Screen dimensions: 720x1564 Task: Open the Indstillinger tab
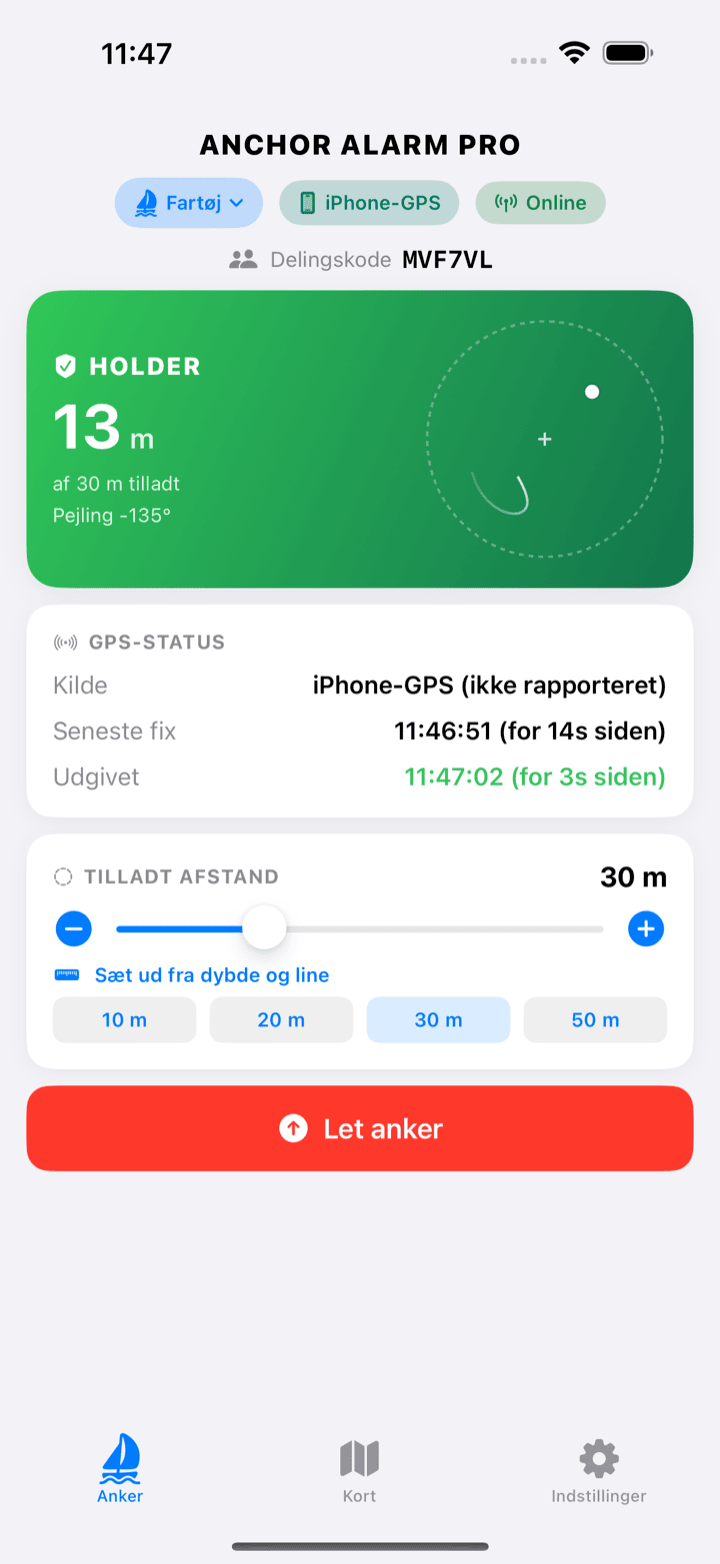click(x=599, y=1472)
